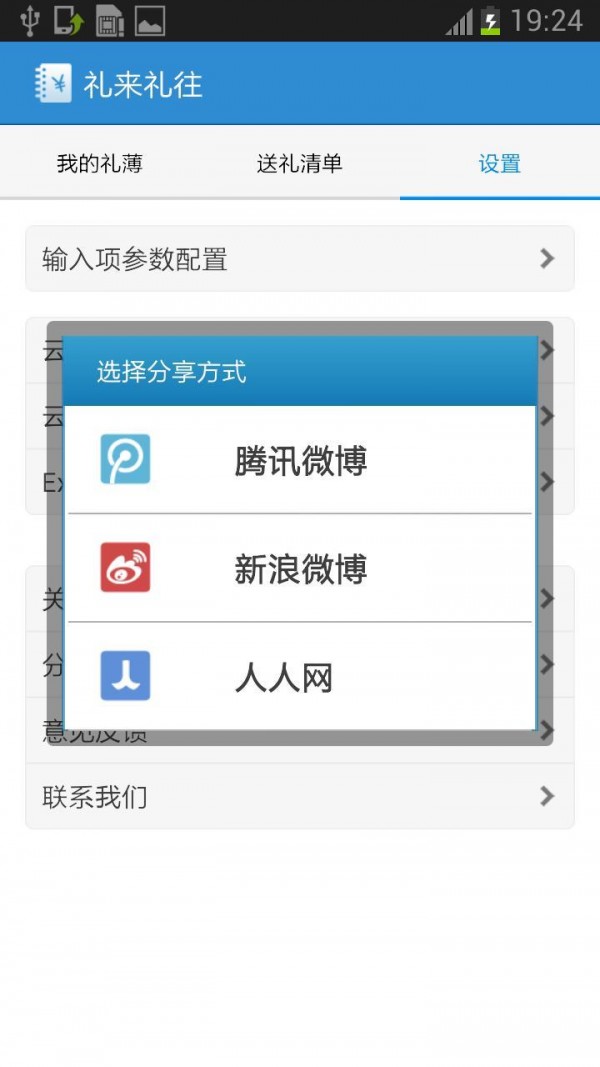Image resolution: width=600 pixels, height=1067 pixels.
Task: Open the 送礼清单 tab
Action: point(300,163)
